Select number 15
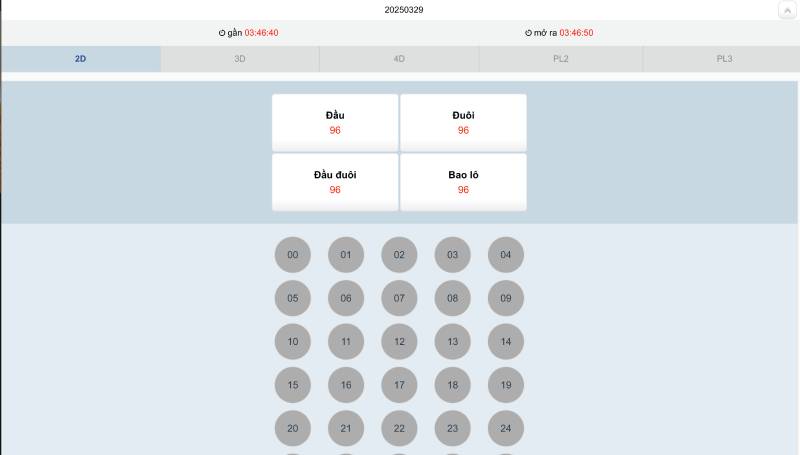800x455 pixels. click(x=293, y=385)
